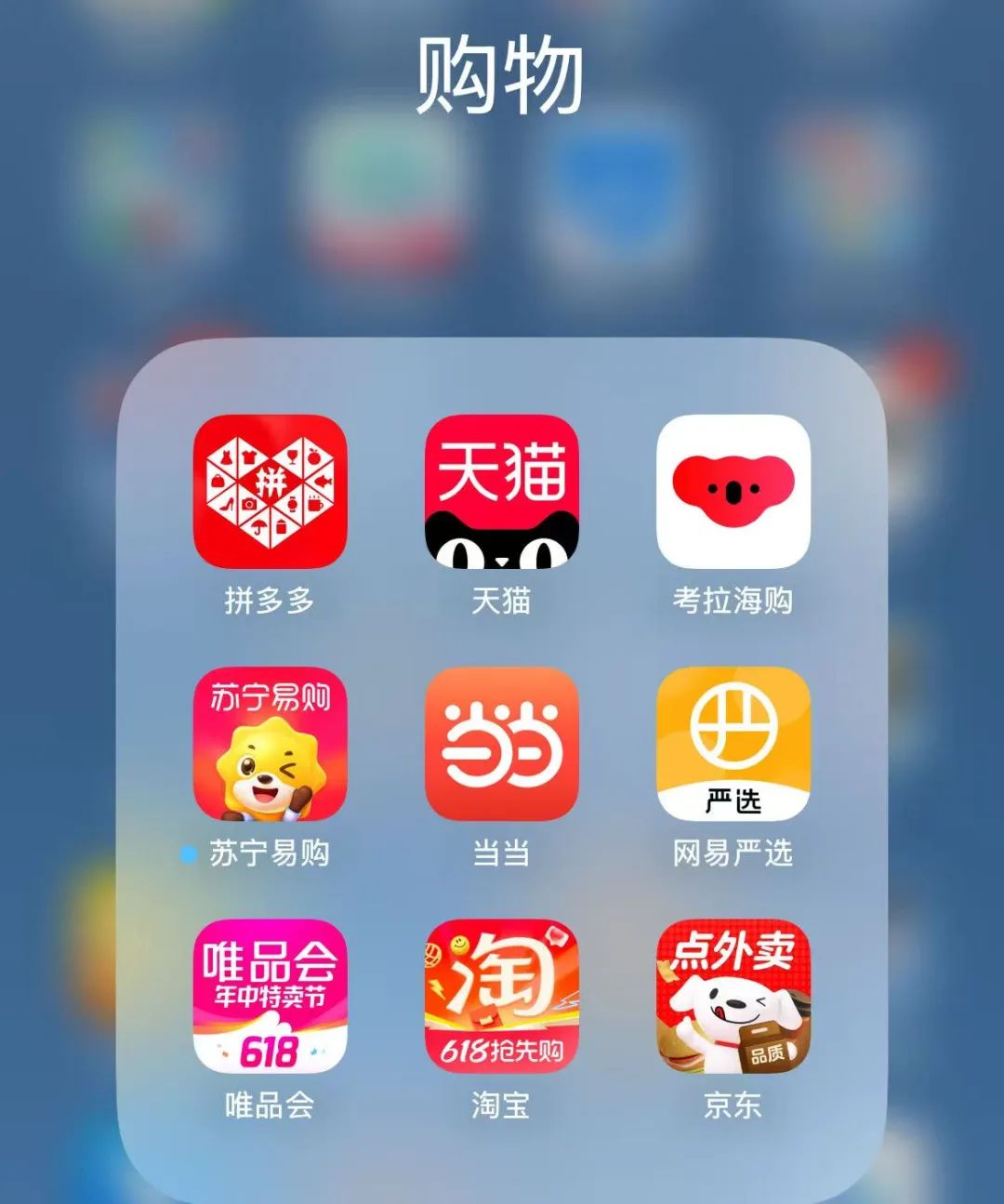Launch 苏宁易购 app

pyautogui.click(x=270, y=743)
